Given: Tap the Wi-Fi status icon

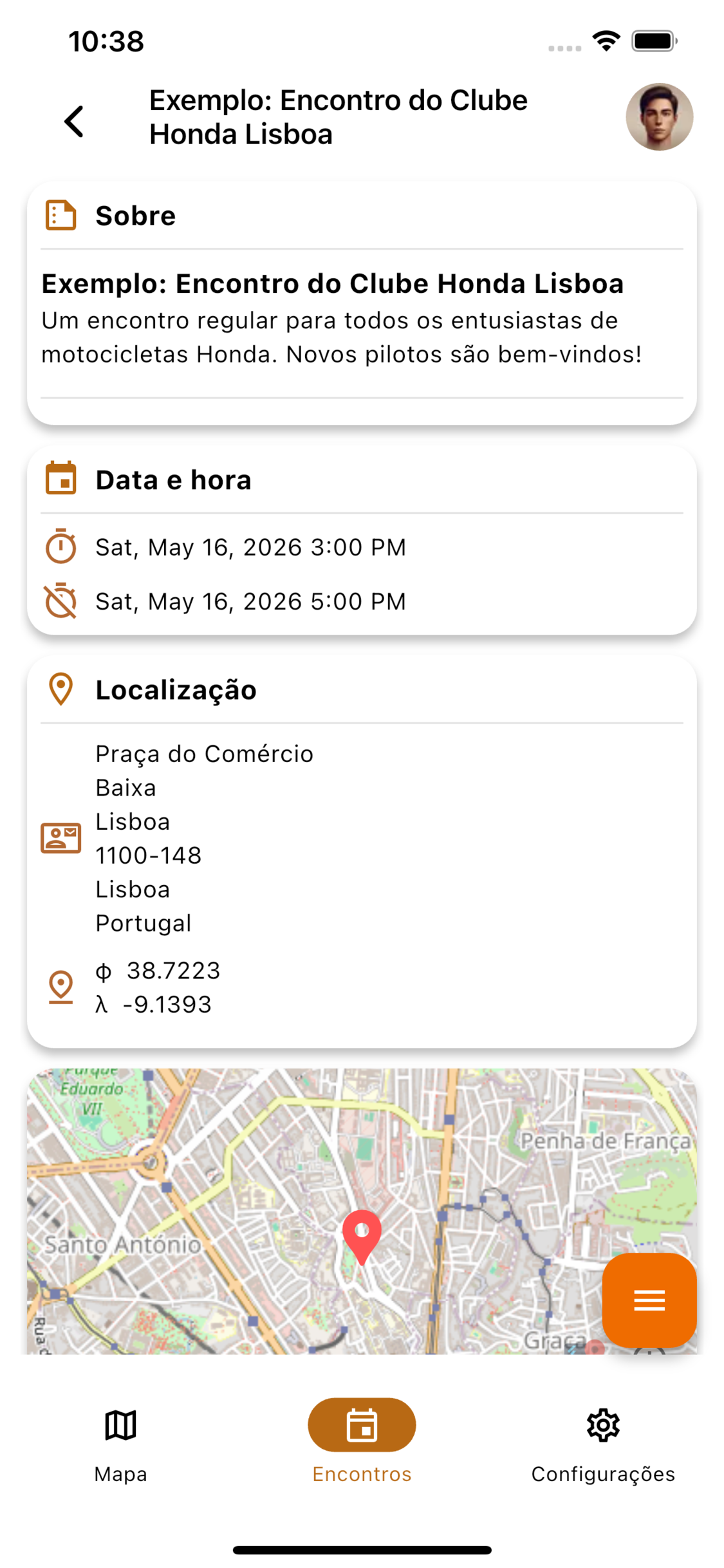Looking at the screenshot, I should (x=606, y=40).
